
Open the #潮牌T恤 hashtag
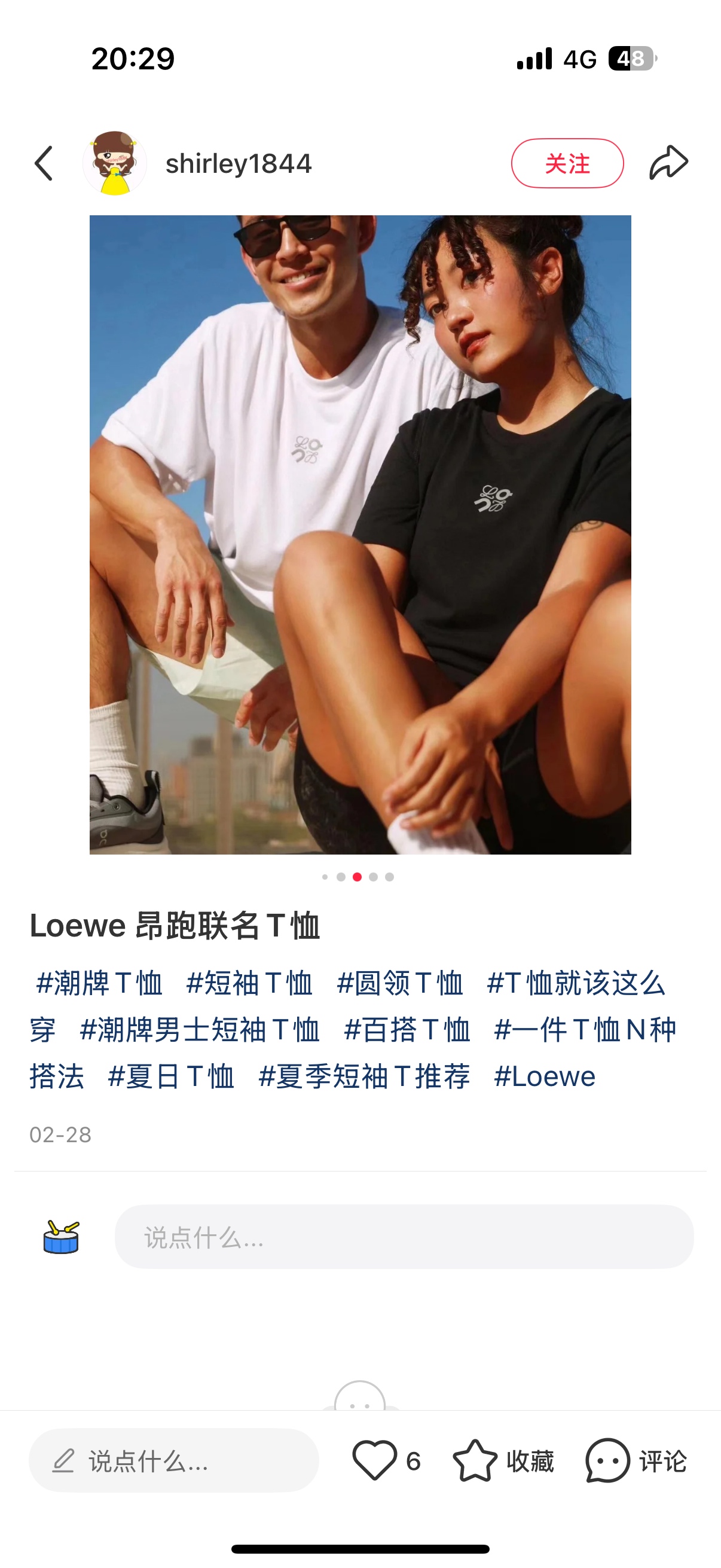point(99,983)
